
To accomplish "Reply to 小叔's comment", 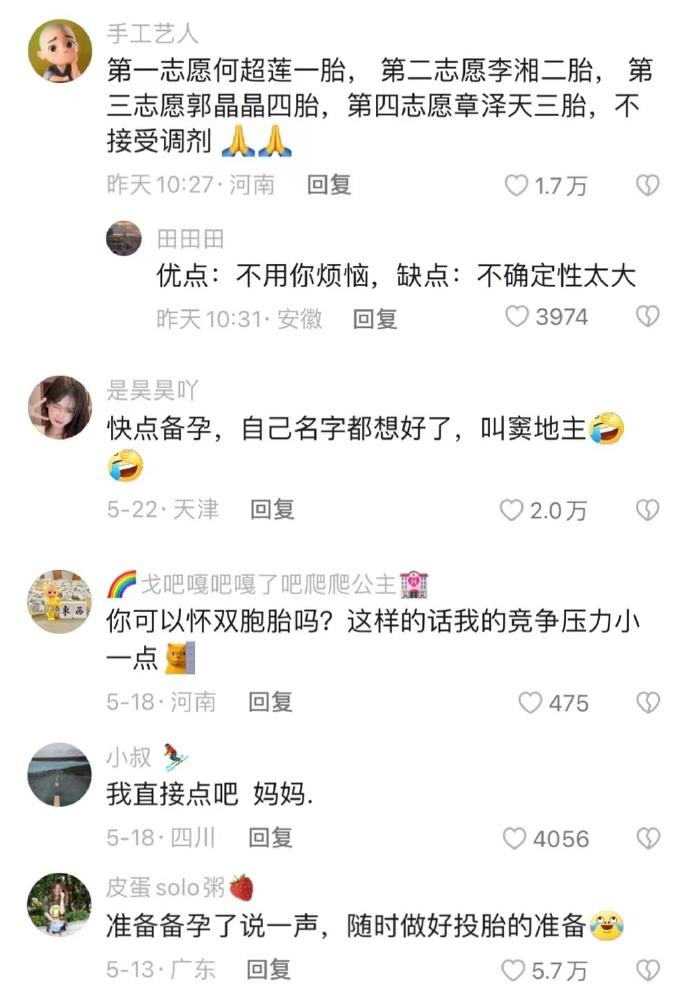I will tap(270, 837).
